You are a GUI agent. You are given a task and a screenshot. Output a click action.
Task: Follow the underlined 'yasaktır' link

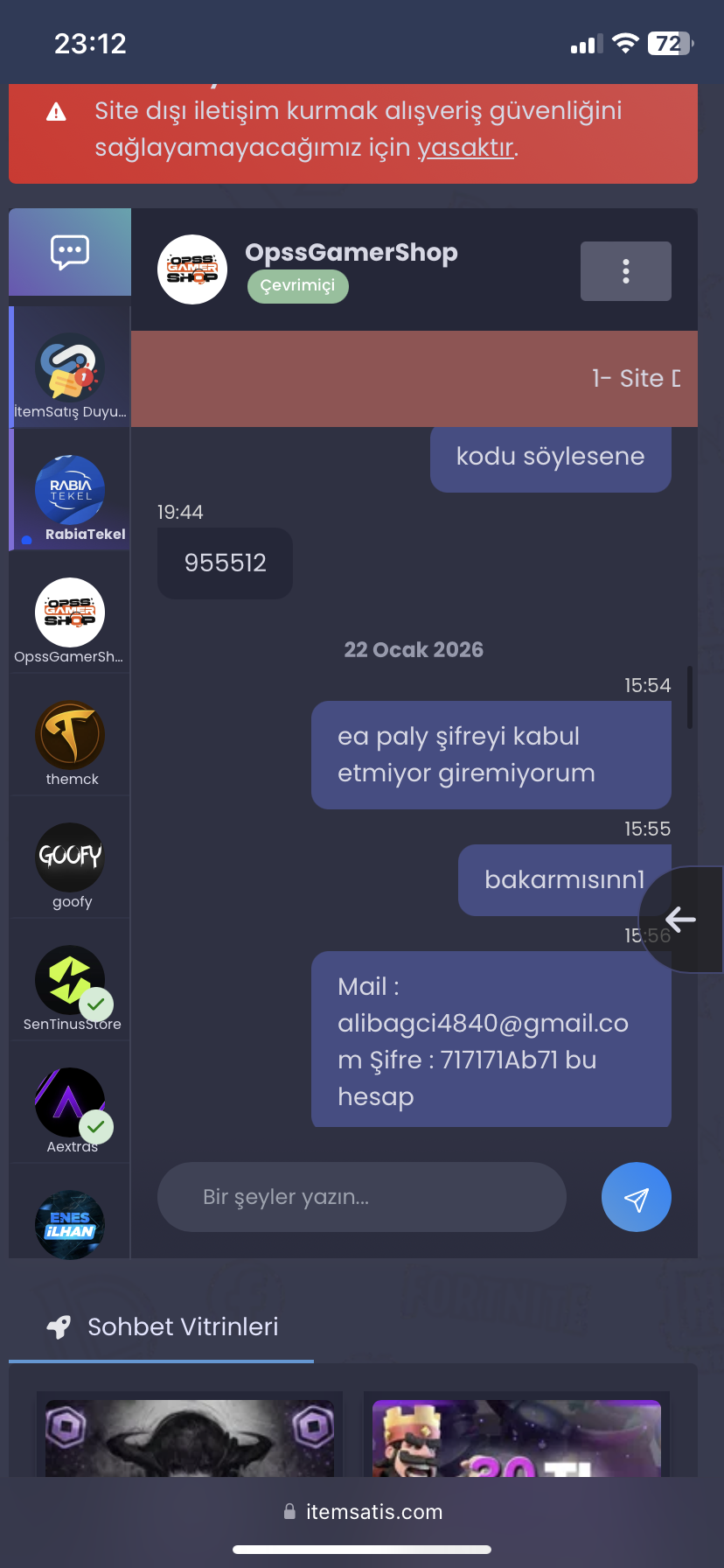(465, 147)
